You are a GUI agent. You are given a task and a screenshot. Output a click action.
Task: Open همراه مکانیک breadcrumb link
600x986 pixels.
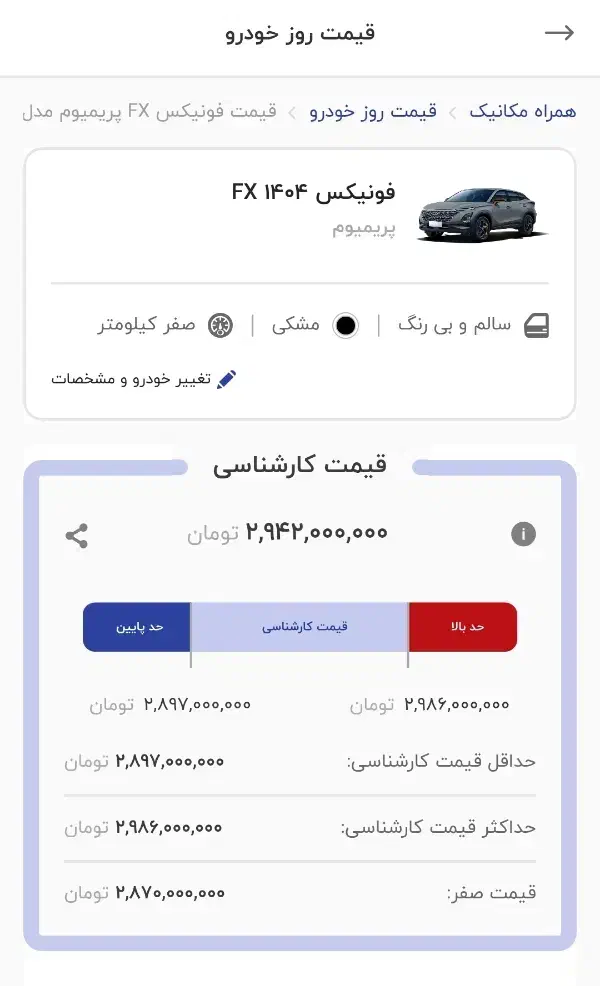523,111
